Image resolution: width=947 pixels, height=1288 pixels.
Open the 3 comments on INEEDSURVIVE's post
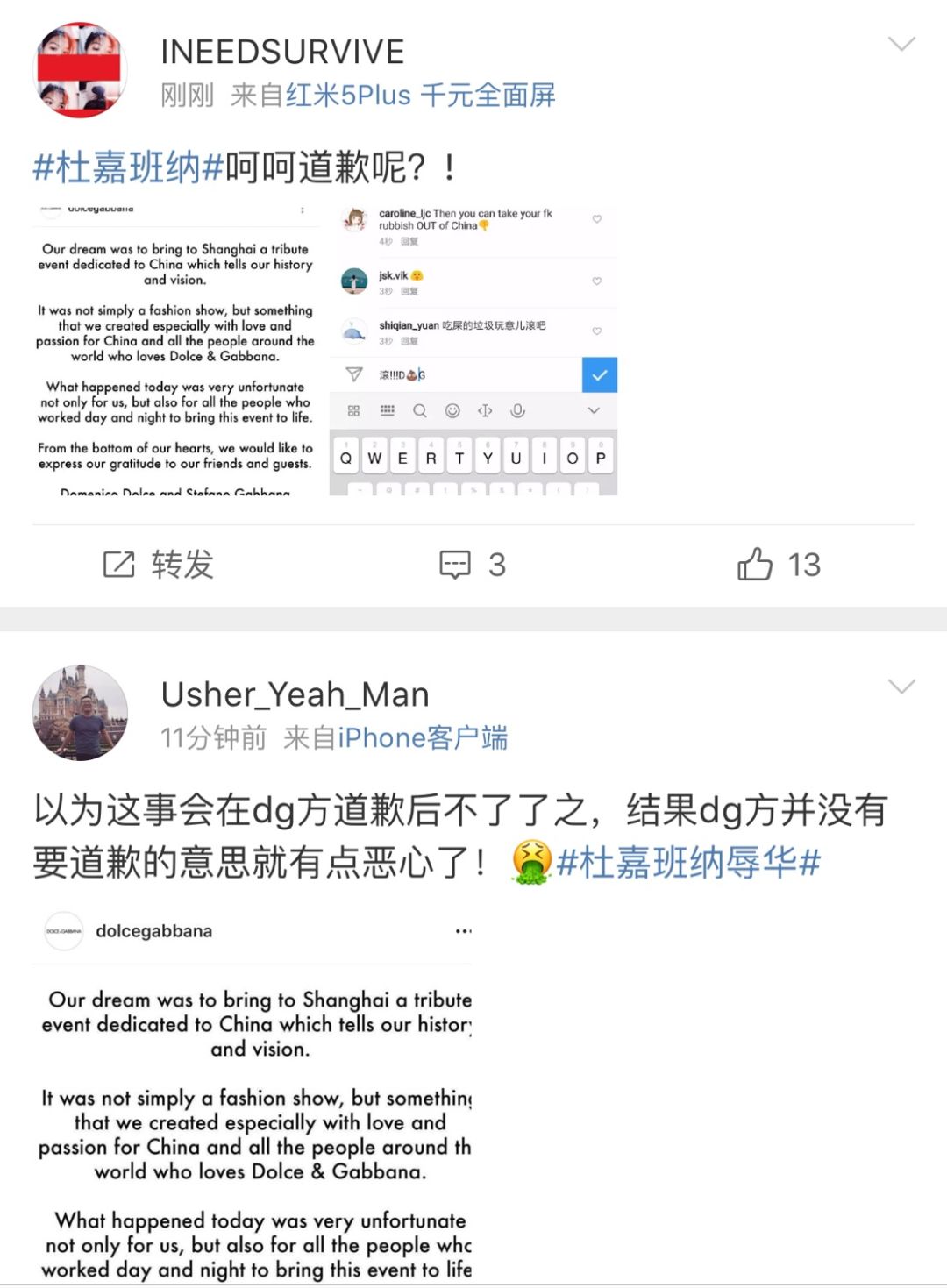tap(473, 565)
